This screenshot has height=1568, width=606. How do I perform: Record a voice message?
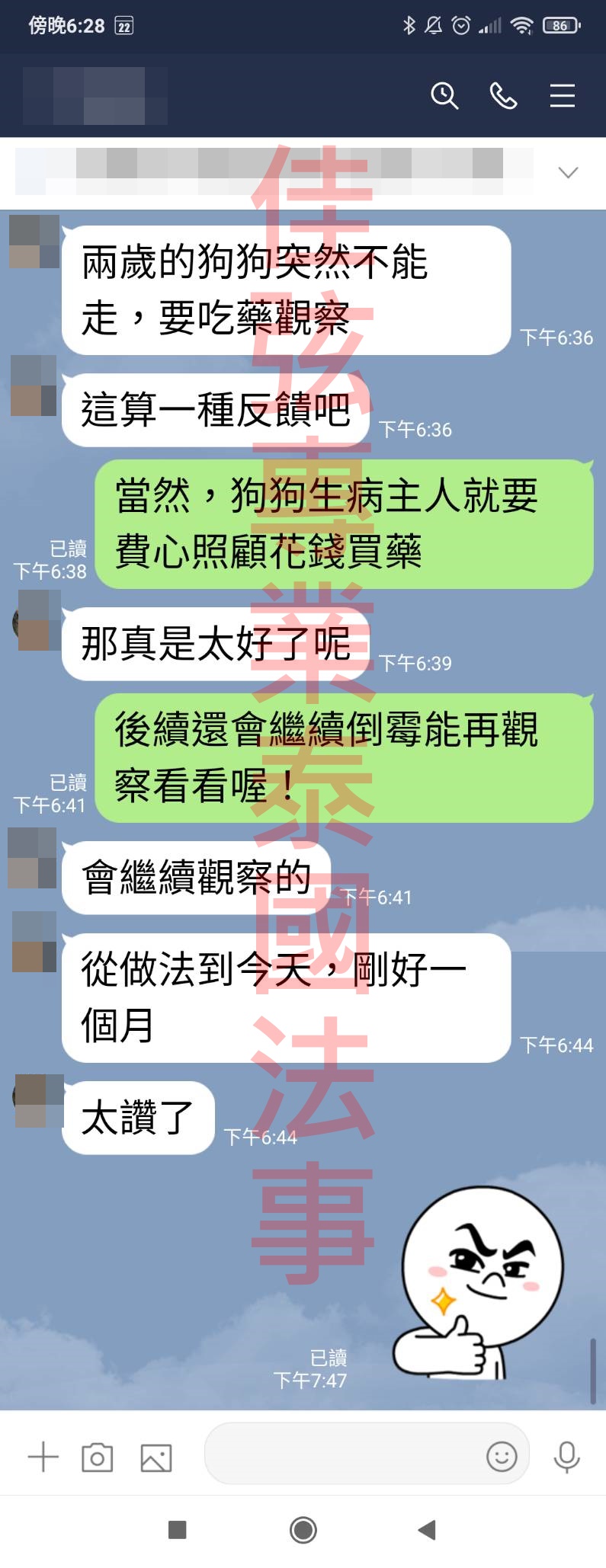(x=566, y=1457)
